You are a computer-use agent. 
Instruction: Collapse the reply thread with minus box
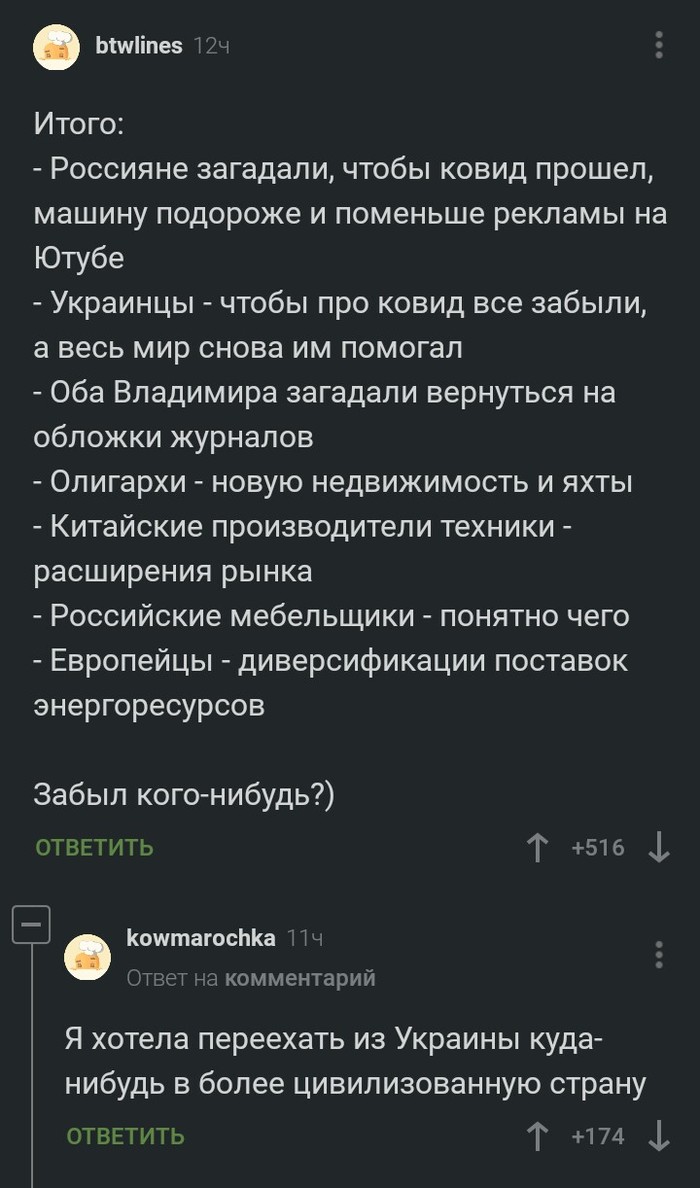coord(31,923)
